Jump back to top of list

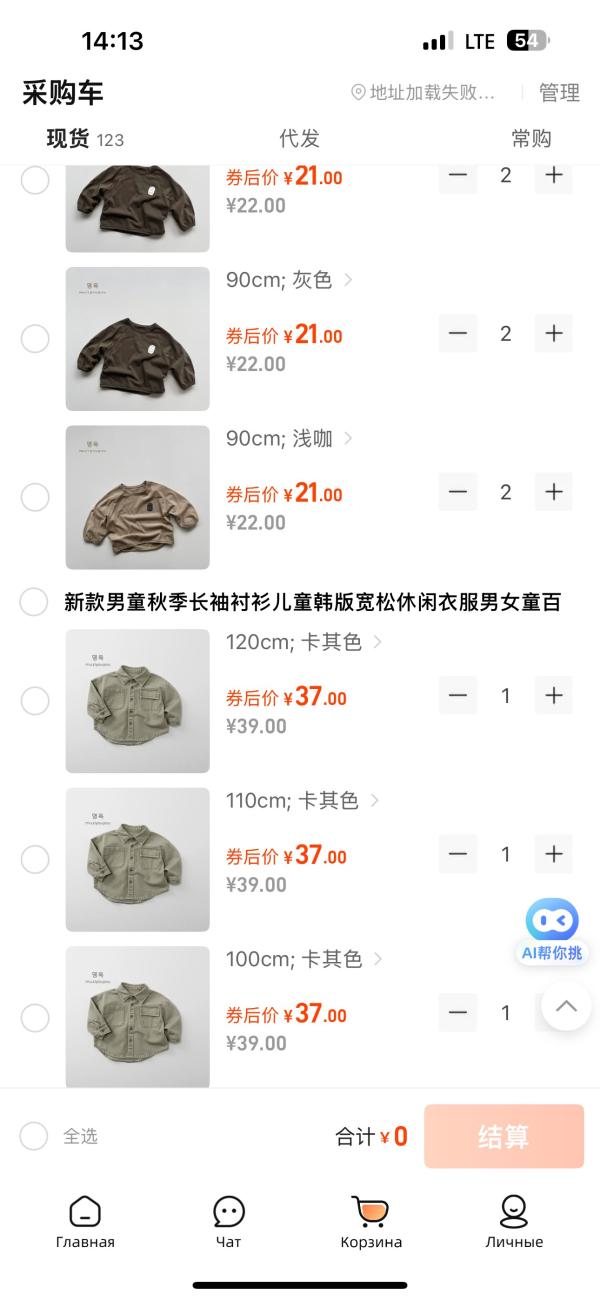point(566,1005)
